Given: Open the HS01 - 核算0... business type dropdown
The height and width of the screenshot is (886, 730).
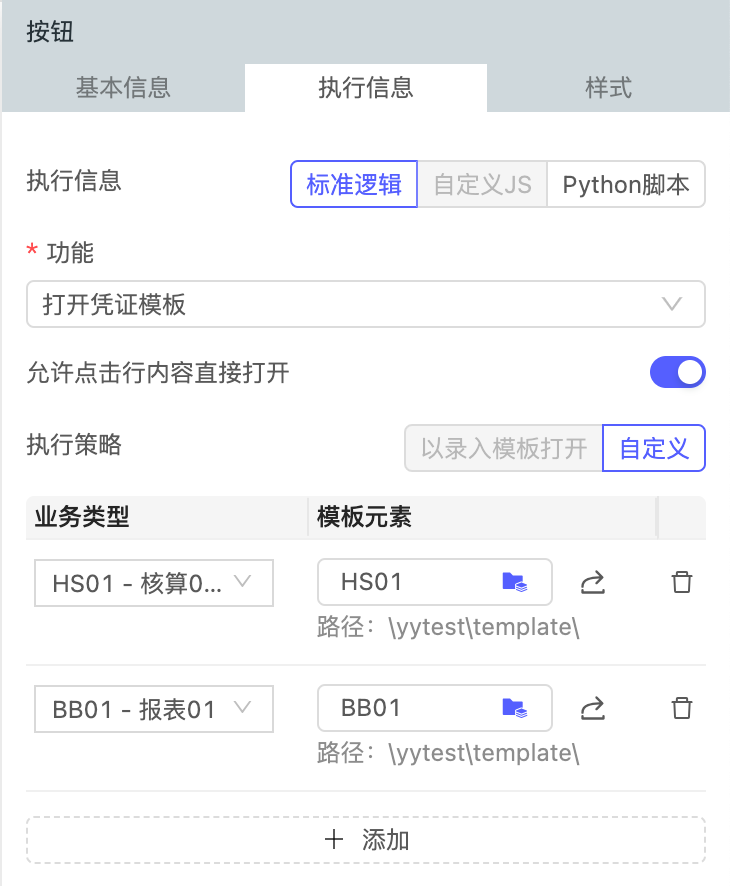Looking at the screenshot, I should point(154,582).
